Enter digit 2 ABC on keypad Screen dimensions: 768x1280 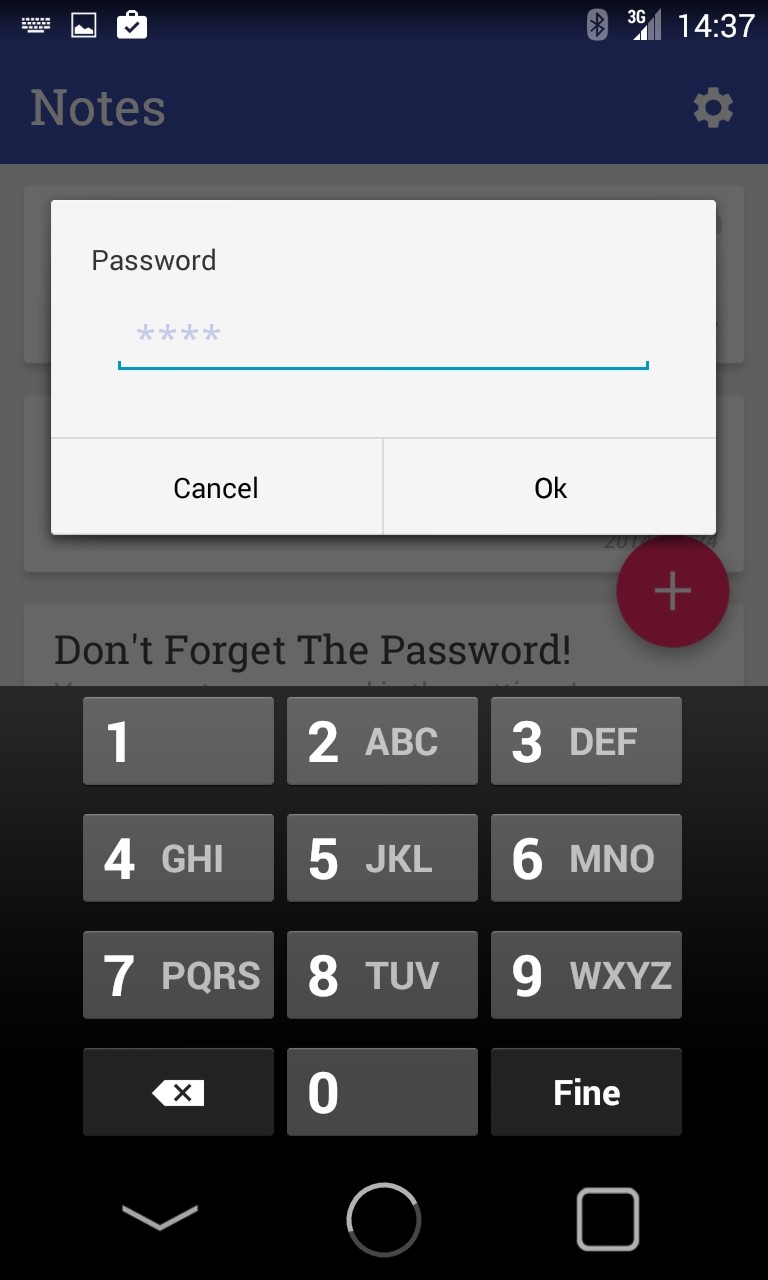coord(382,741)
